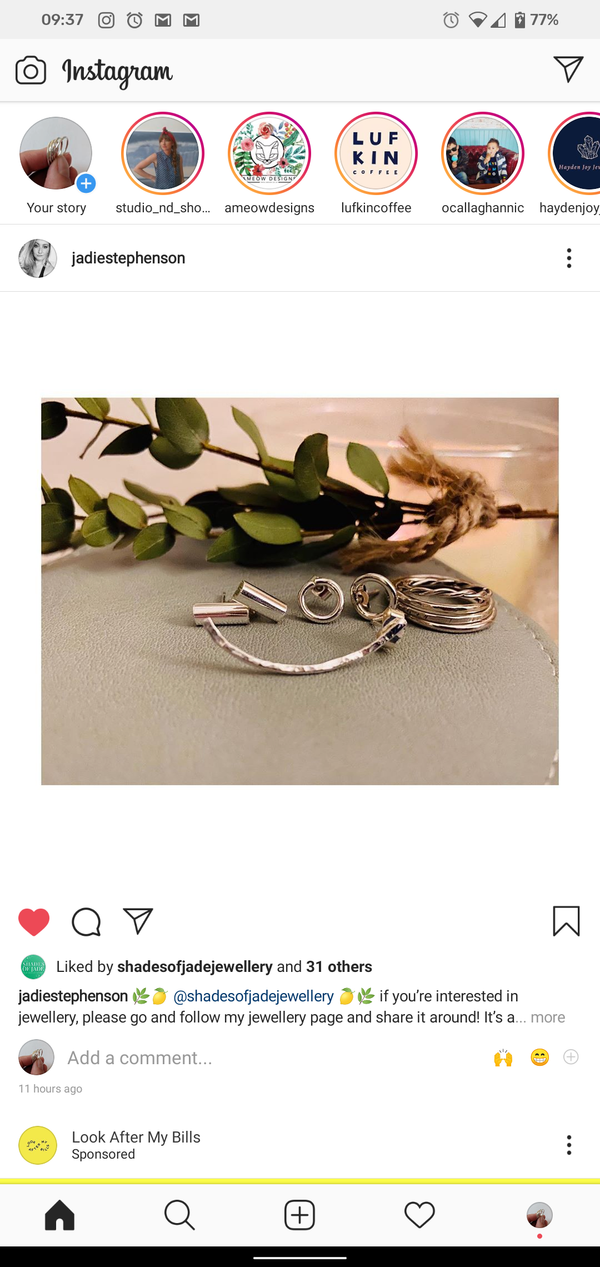Viewport: 600px width, 1267px height.
Task: Open options for Look After My Bills ad
Action: 569,1145
